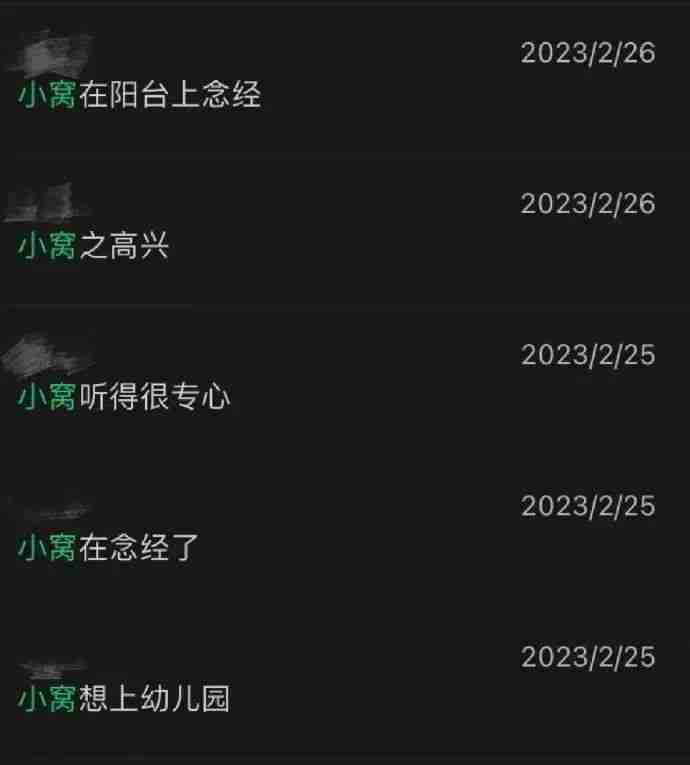Open the message 小窝在阳台上念经
Image resolution: width=690 pixels, height=765 pixels.
(140, 95)
